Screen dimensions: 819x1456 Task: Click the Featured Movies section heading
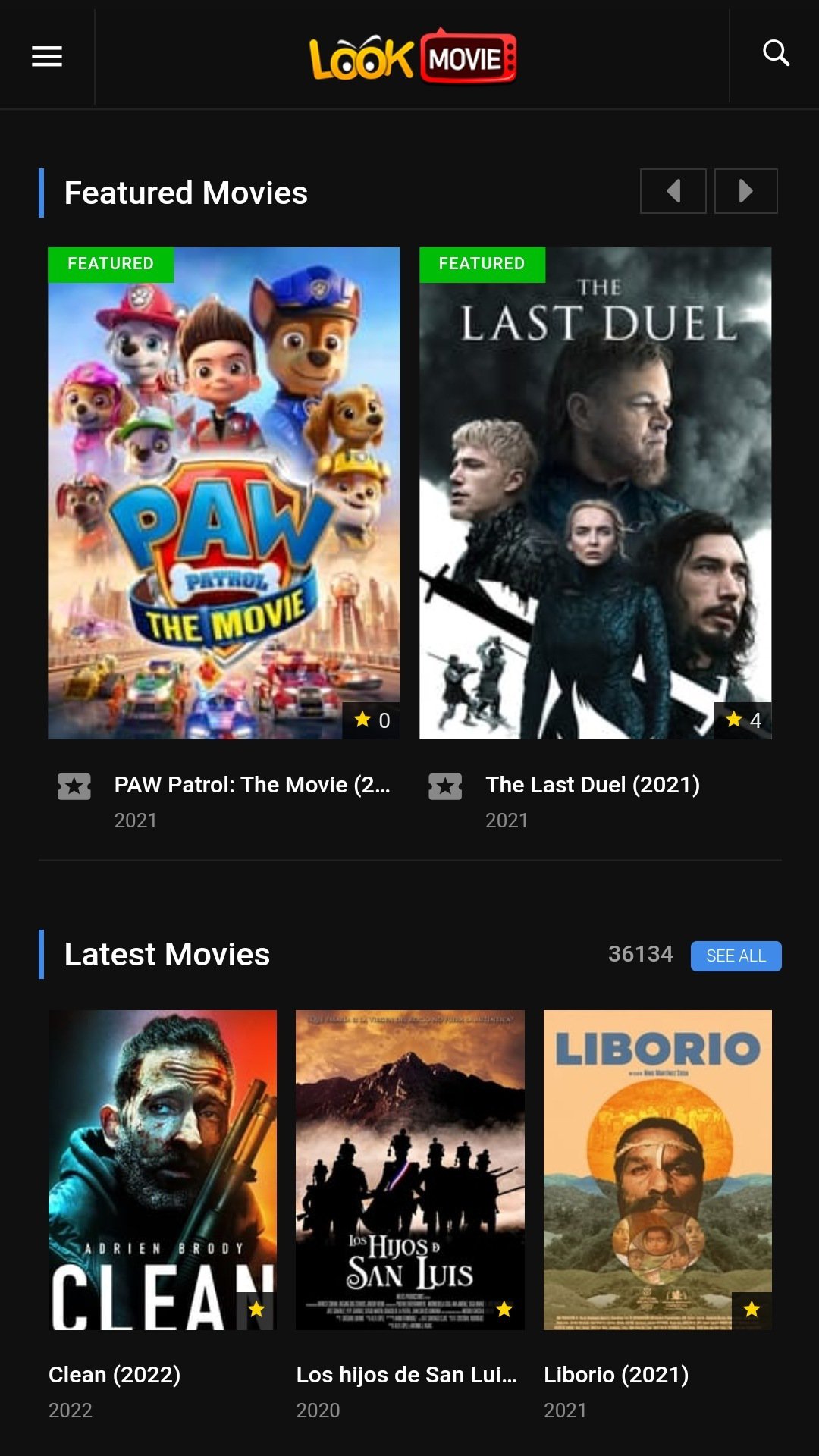186,193
